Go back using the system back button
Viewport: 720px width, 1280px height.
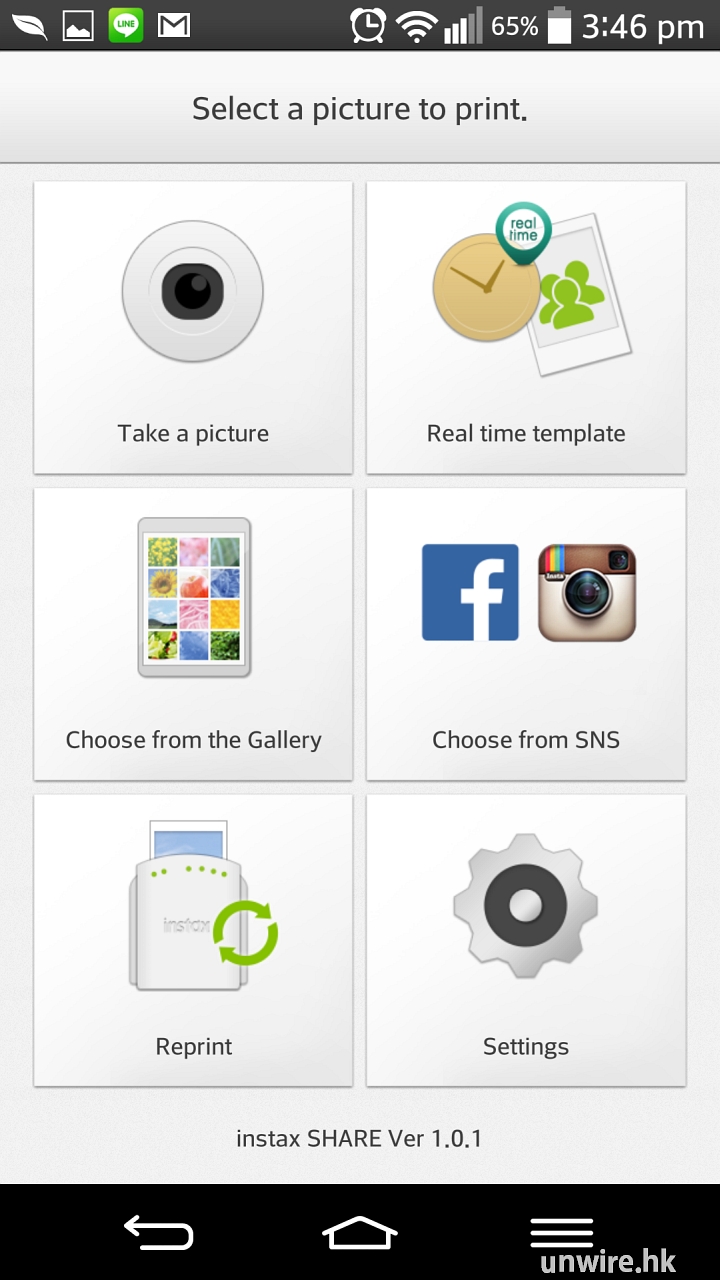[x=158, y=1232]
